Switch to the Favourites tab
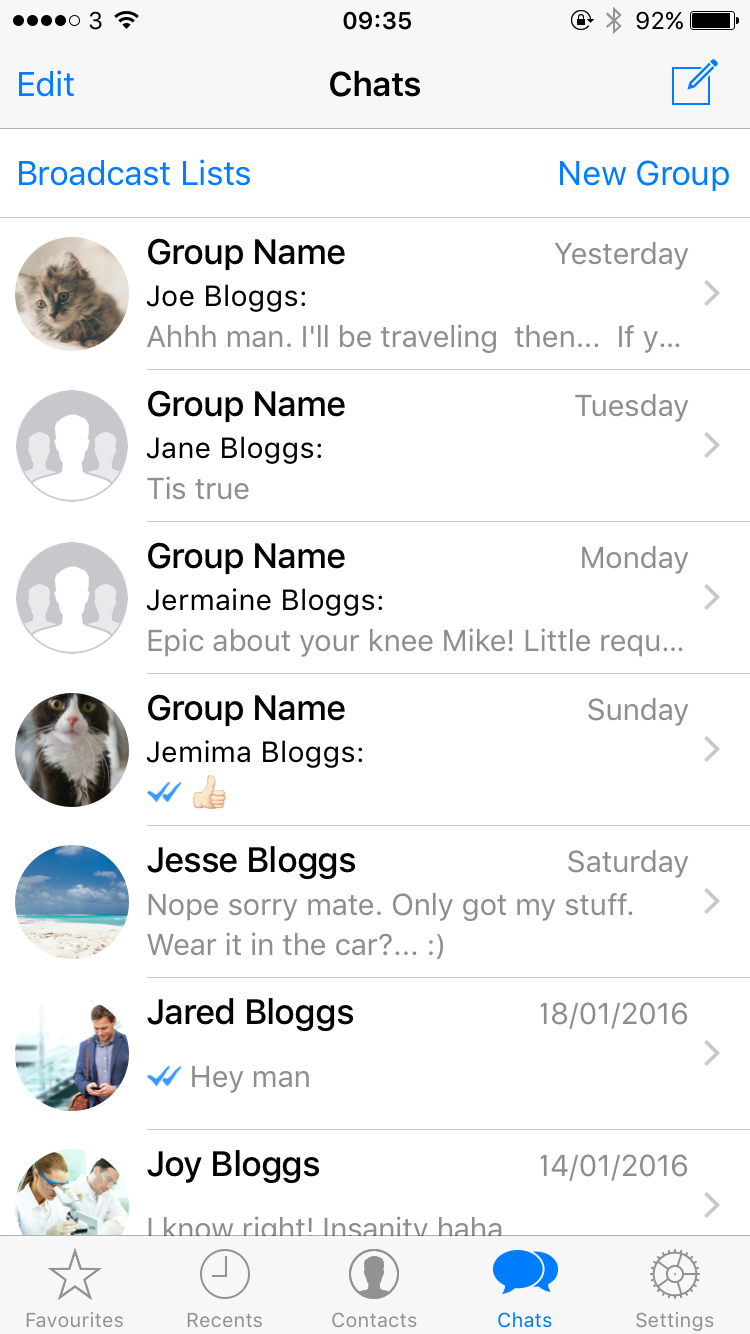The width and height of the screenshot is (750, 1334). tap(75, 1288)
